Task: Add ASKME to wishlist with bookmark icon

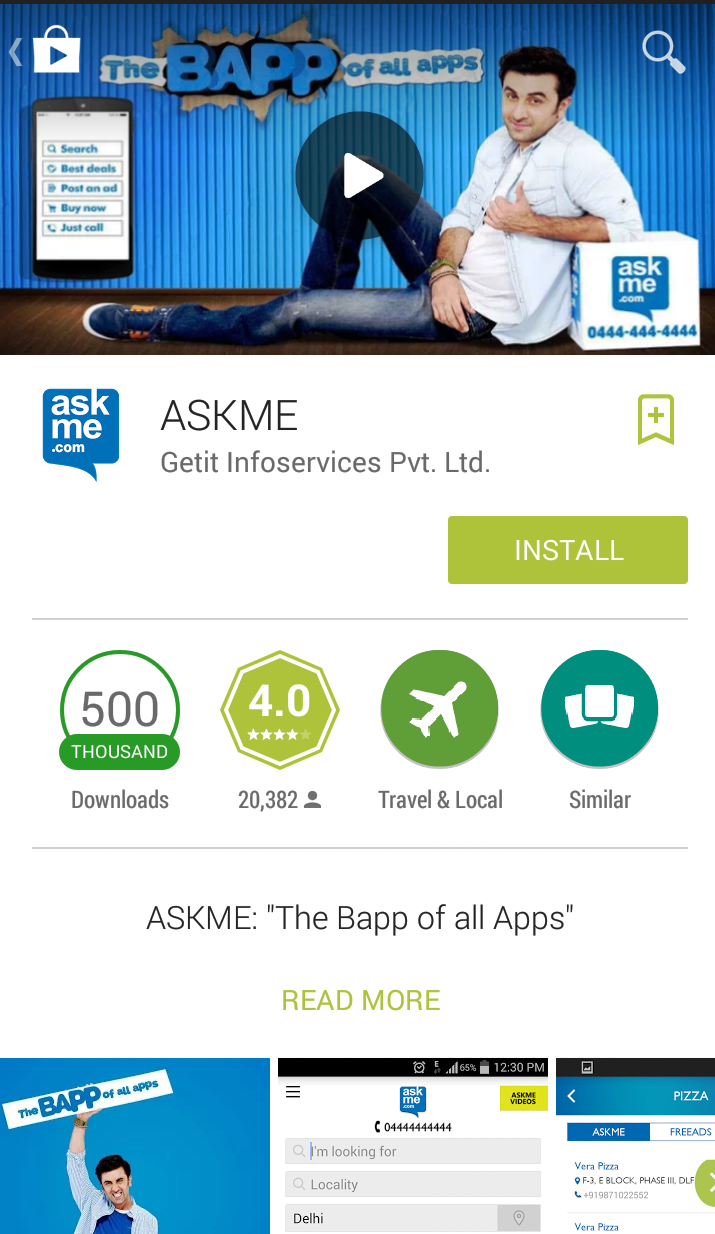Action: 656,419
